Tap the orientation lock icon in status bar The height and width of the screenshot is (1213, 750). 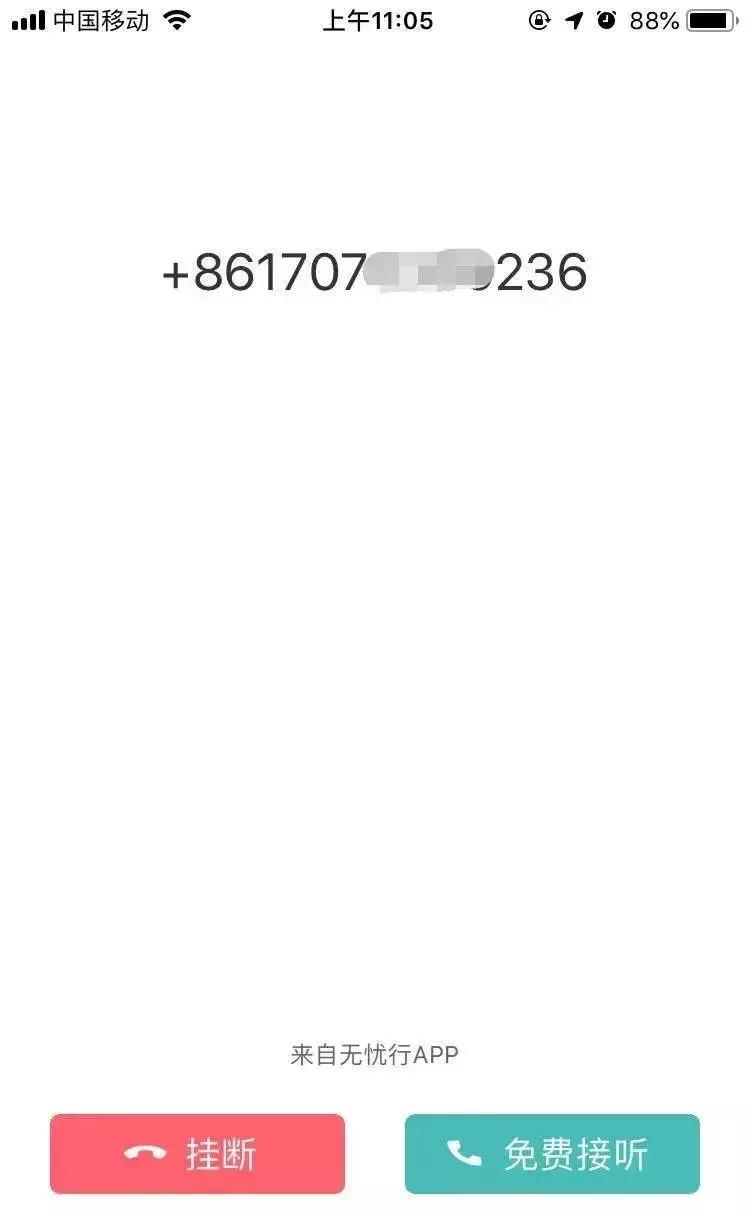[542, 18]
